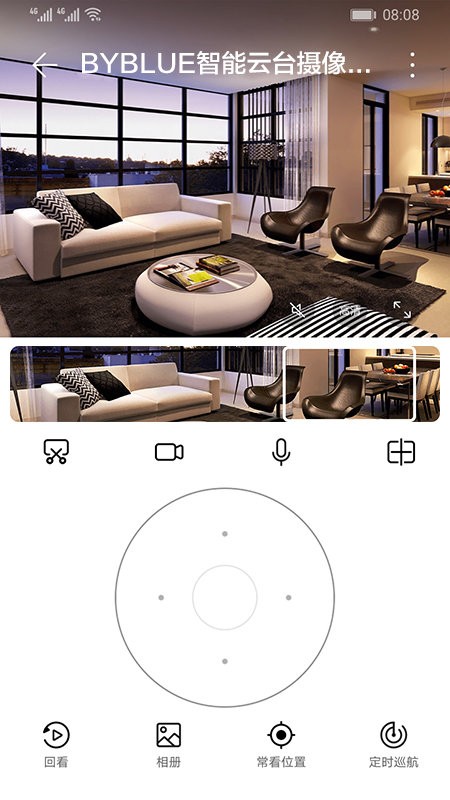Image resolution: width=450 pixels, height=800 pixels.
Task: Change the 高清 video quality setting
Action: pos(350,310)
